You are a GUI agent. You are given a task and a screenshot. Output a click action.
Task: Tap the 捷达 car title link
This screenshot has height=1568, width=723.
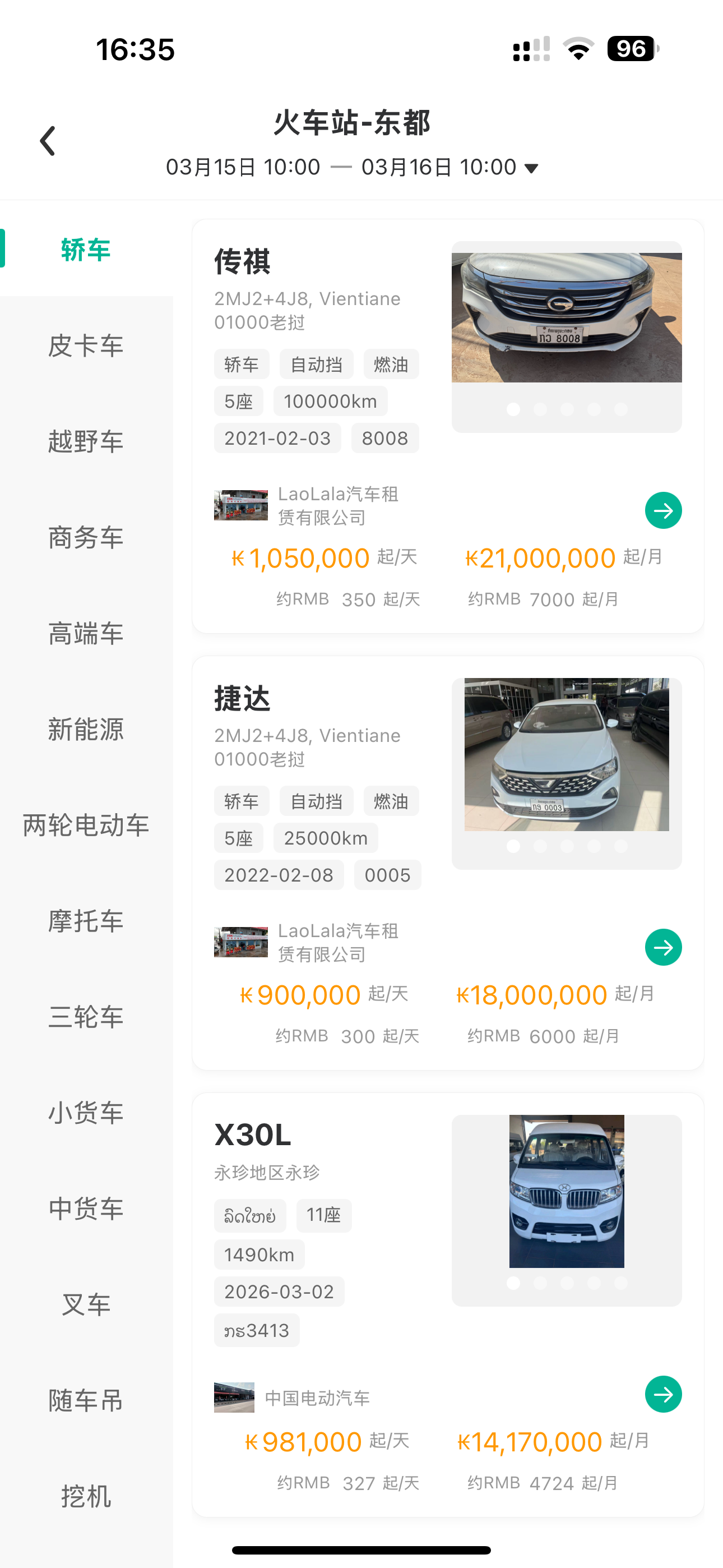tap(243, 699)
